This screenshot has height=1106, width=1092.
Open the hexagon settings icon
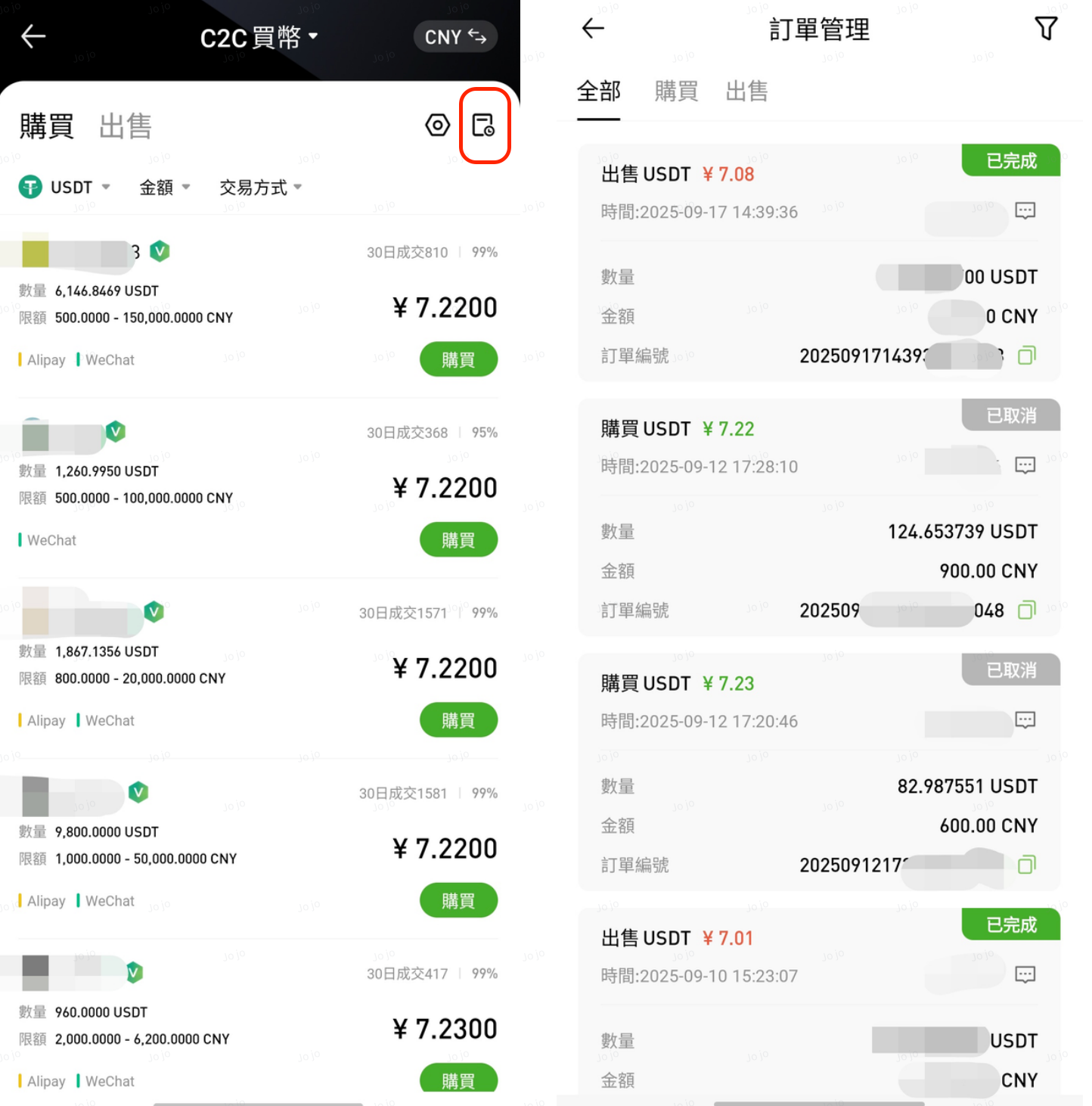pos(437,126)
